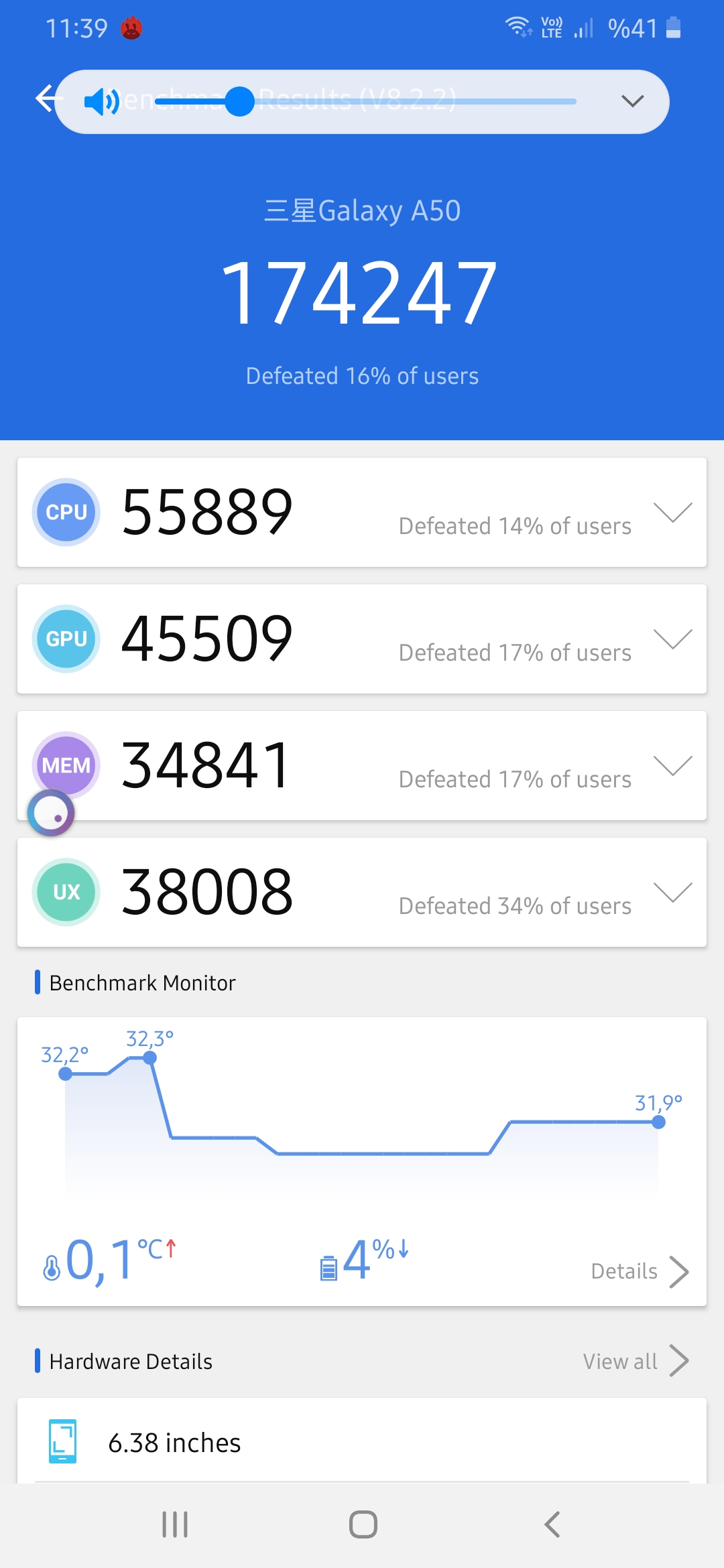Mute using the volume speaker icon
Viewport: 724px width, 1568px height.
point(102,102)
